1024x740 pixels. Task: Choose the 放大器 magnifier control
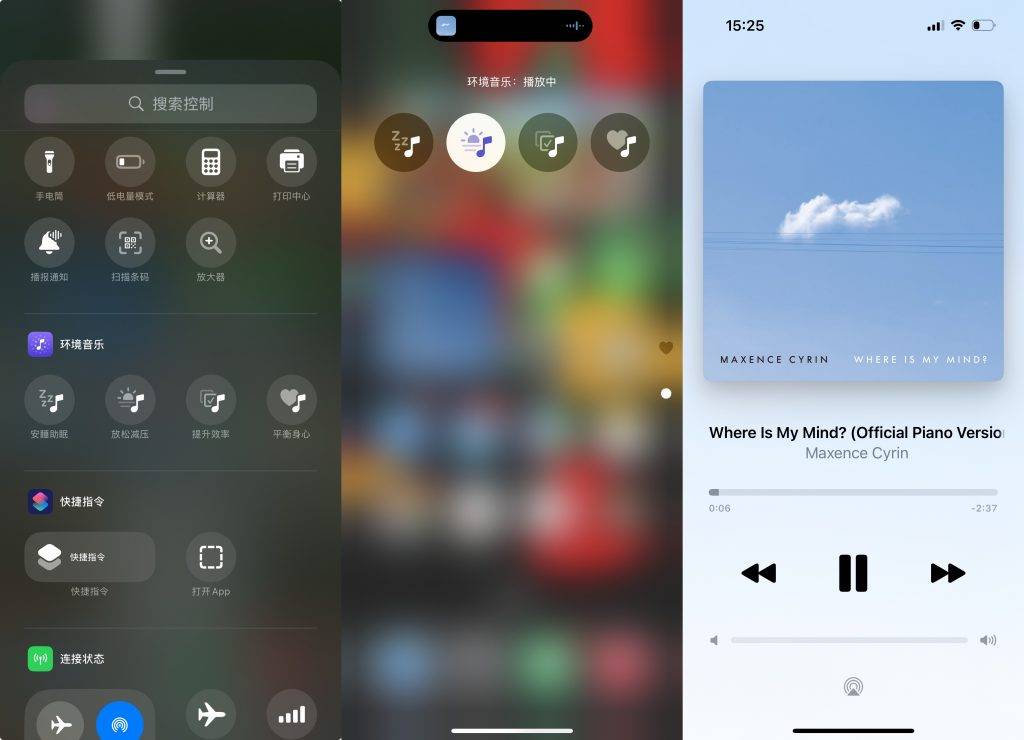tap(211, 242)
